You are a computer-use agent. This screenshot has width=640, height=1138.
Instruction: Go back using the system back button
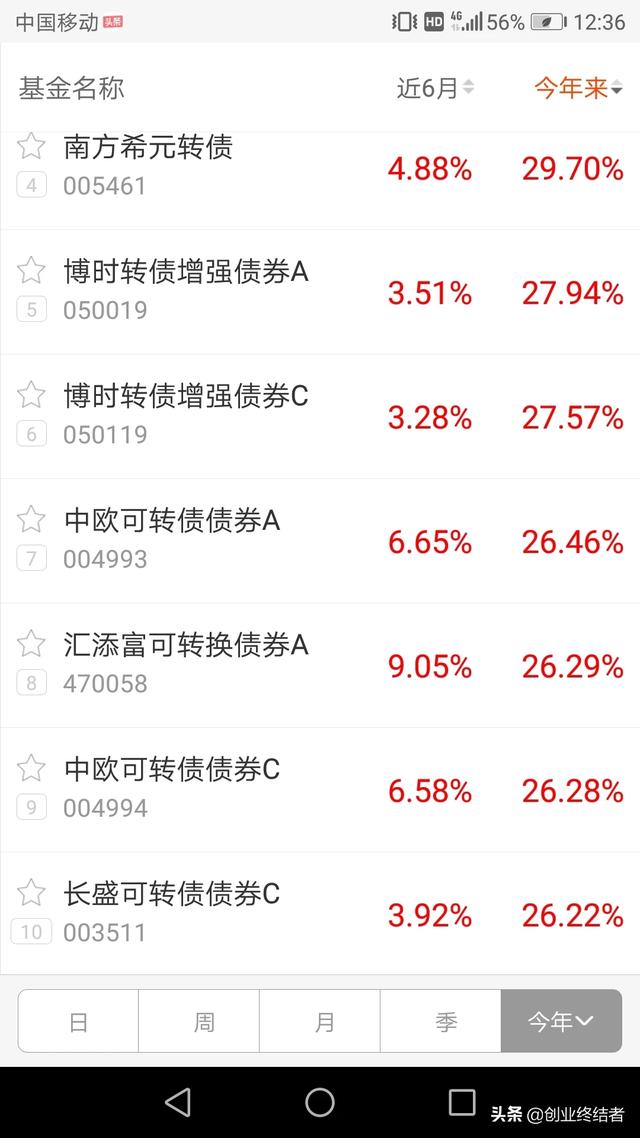(178, 1102)
